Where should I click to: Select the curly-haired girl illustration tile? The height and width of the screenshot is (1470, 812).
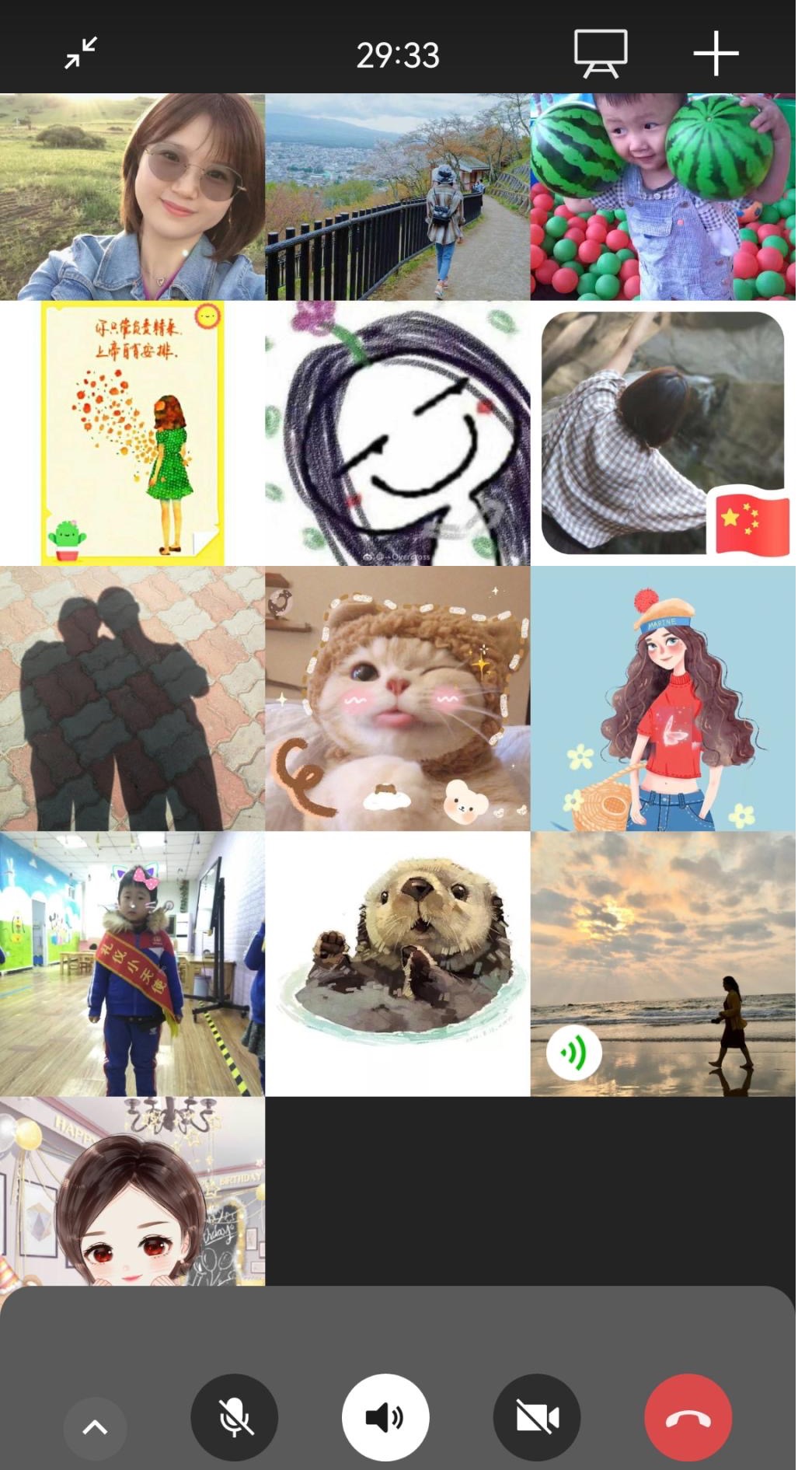pos(662,698)
